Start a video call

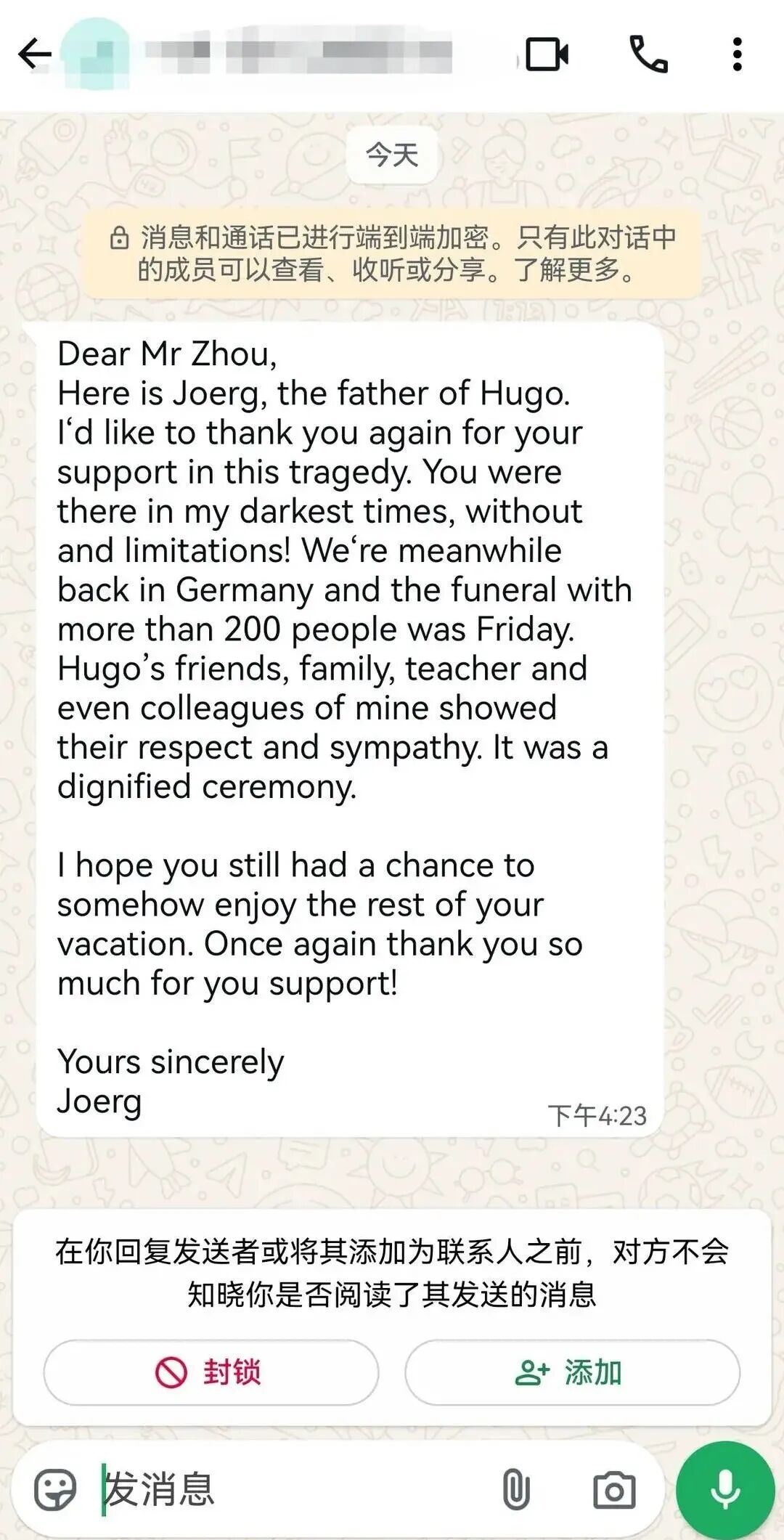[546, 54]
